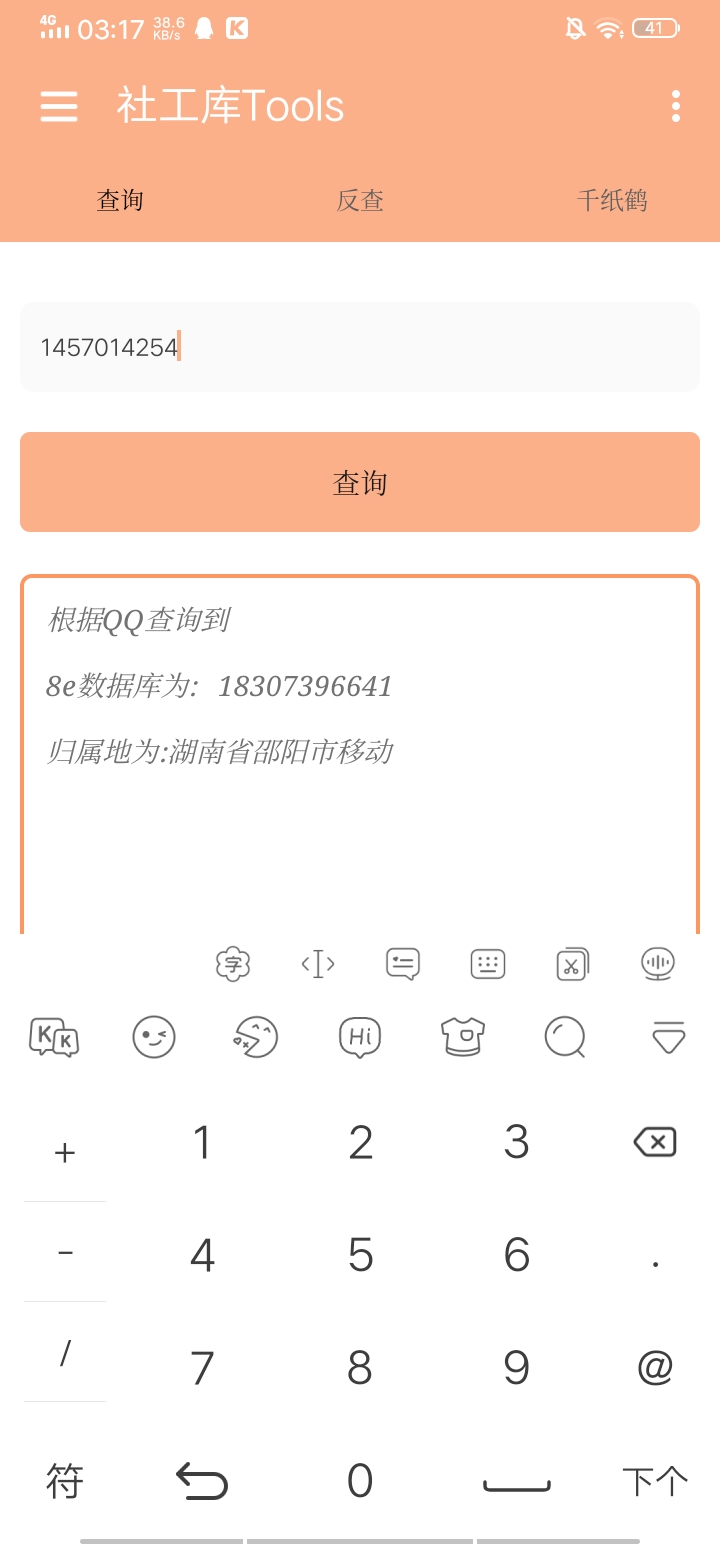The image size is (720, 1544).
Task: Delete a digit with the backspace key
Action: click(x=655, y=1142)
